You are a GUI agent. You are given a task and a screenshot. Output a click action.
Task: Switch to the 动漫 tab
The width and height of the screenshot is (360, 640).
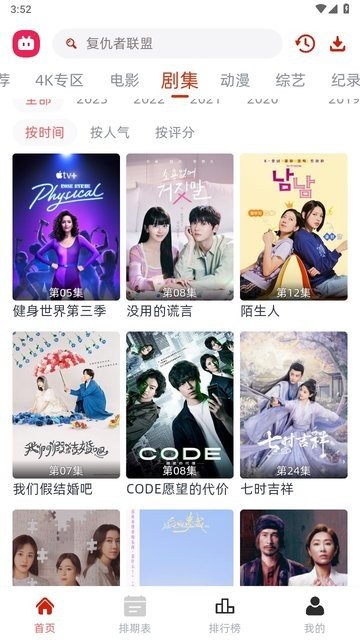point(235,80)
